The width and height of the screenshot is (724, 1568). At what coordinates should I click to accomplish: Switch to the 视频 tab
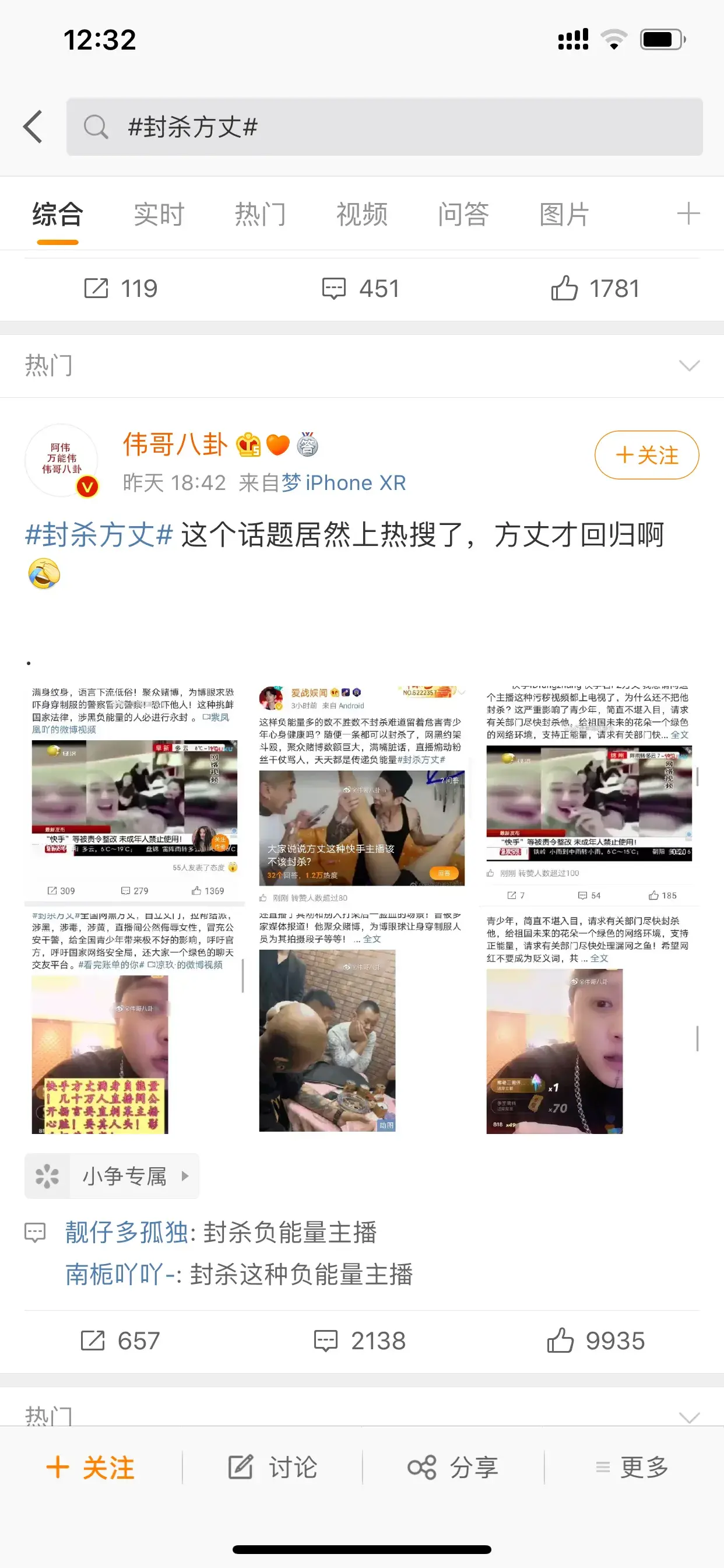(362, 215)
